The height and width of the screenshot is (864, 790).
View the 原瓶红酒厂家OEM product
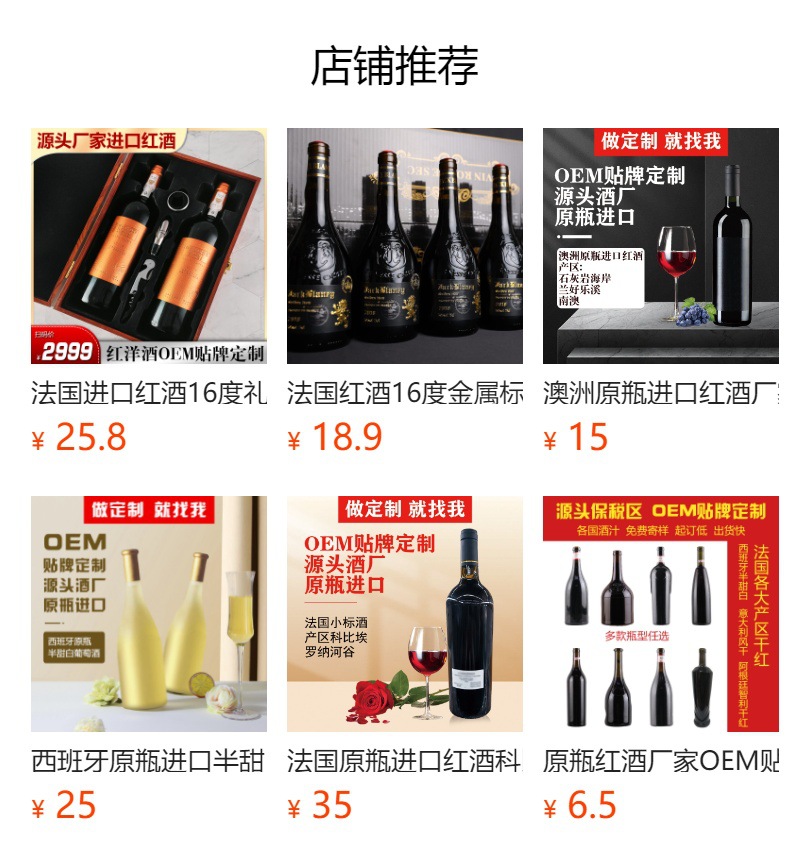point(661,614)
